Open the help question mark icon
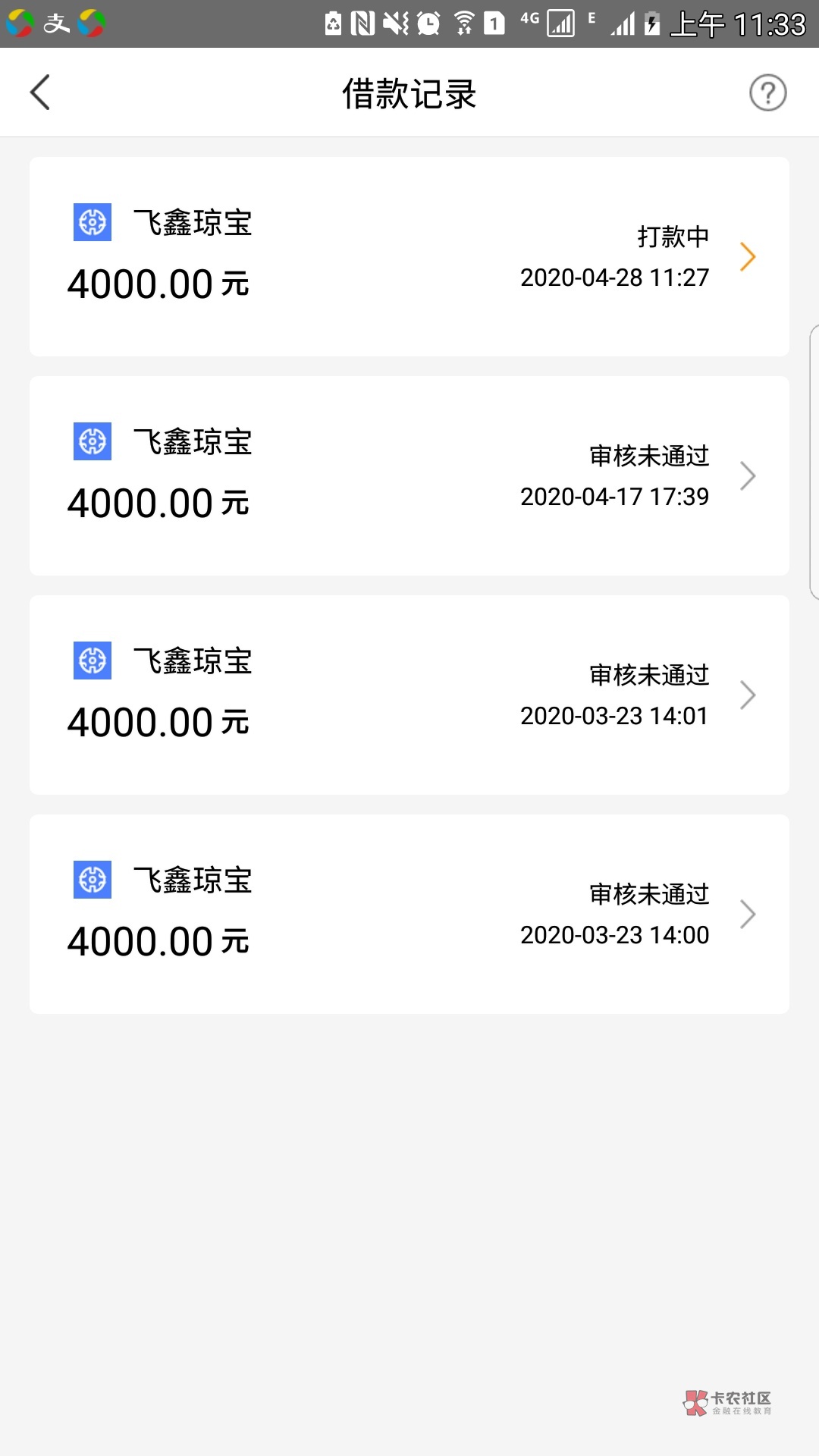Image resolution: width=819 pixels, height=1456 pixels. [767, 93]
